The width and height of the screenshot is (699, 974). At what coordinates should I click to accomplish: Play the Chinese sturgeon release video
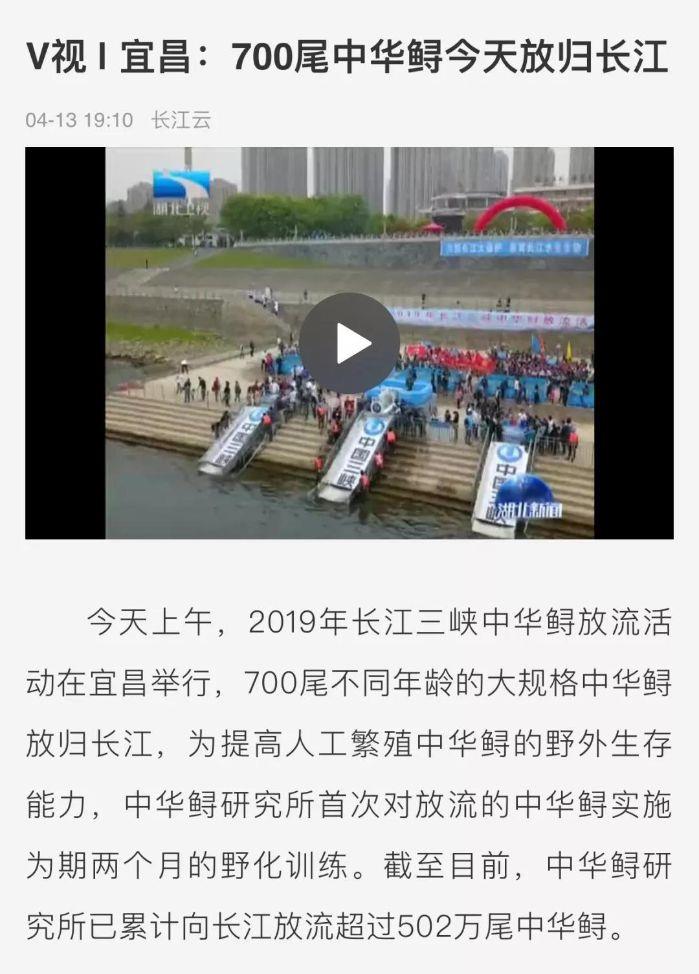coord(349,343)
